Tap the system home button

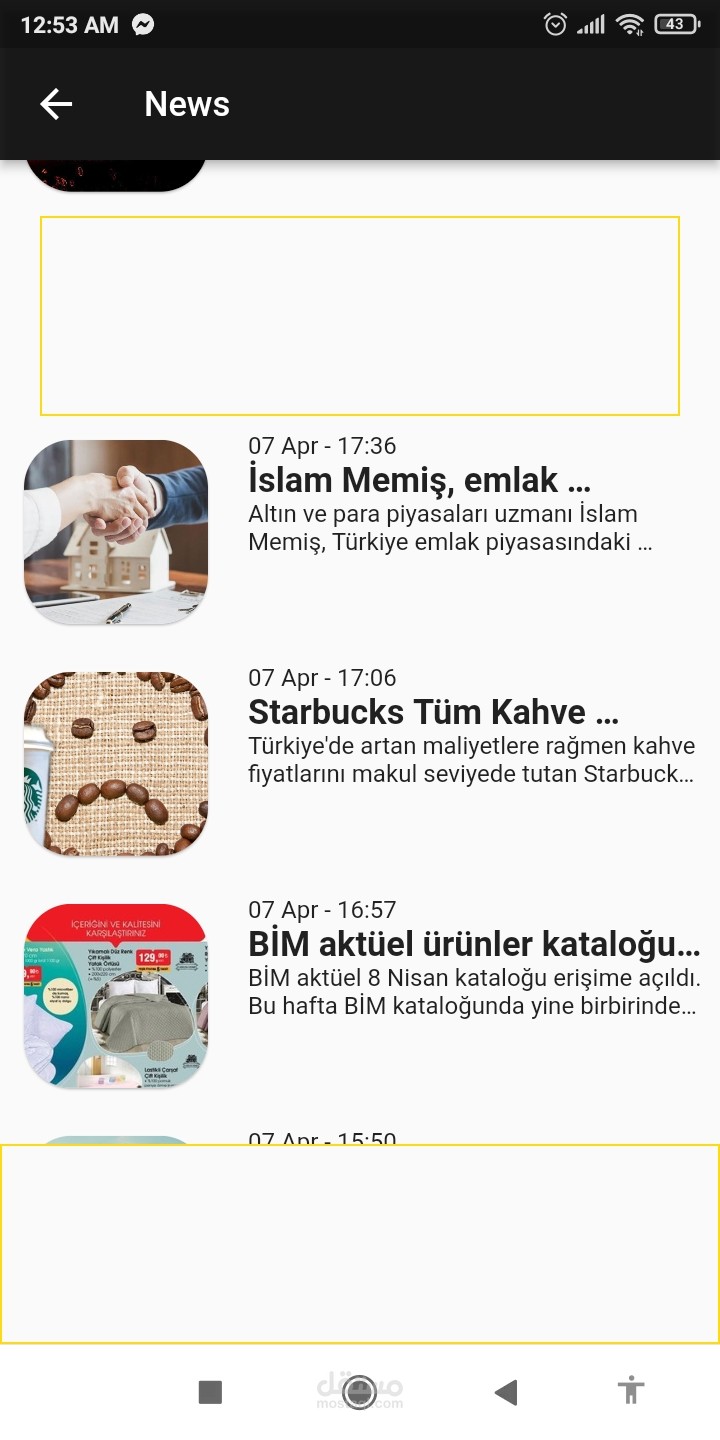(x=359, y=1391)
